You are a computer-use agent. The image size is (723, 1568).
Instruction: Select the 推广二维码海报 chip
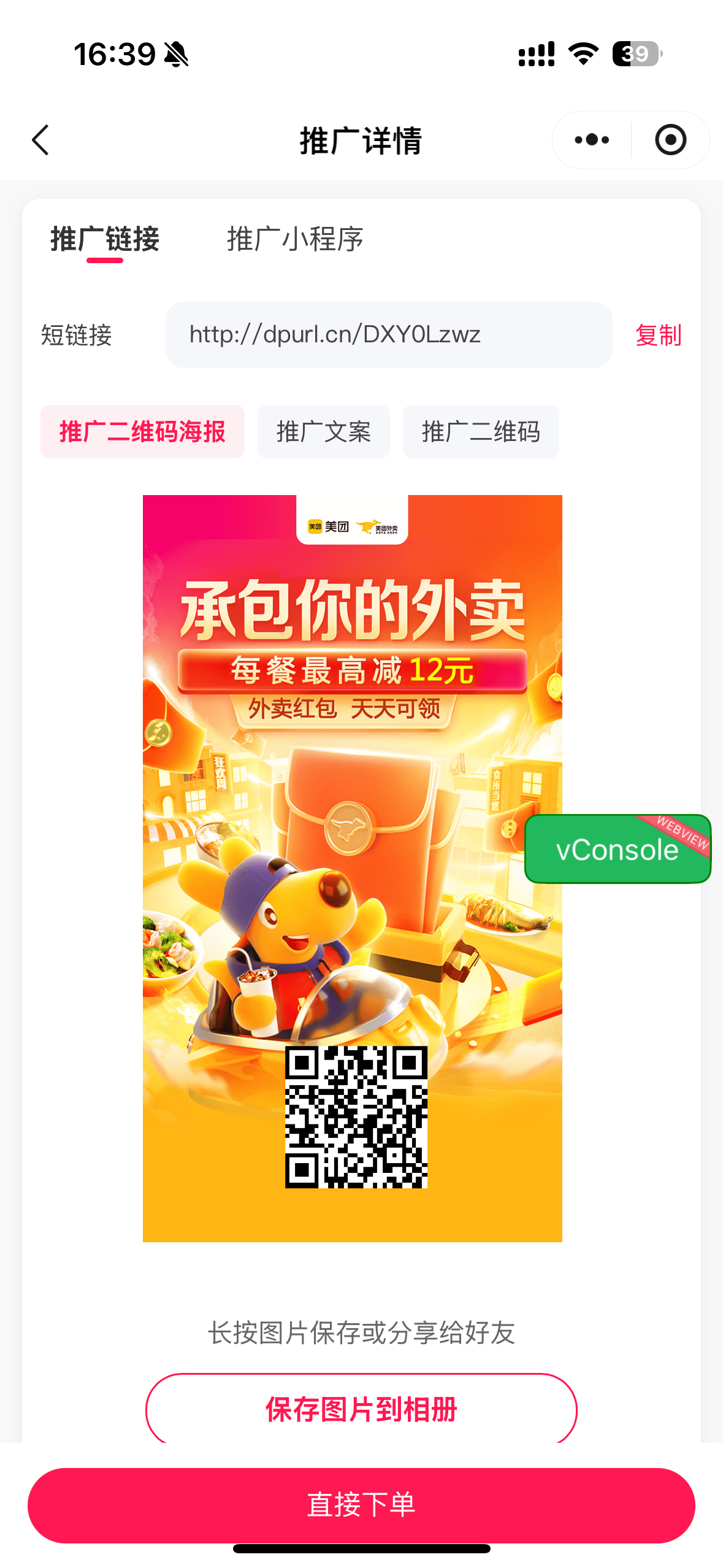[142, 431]
